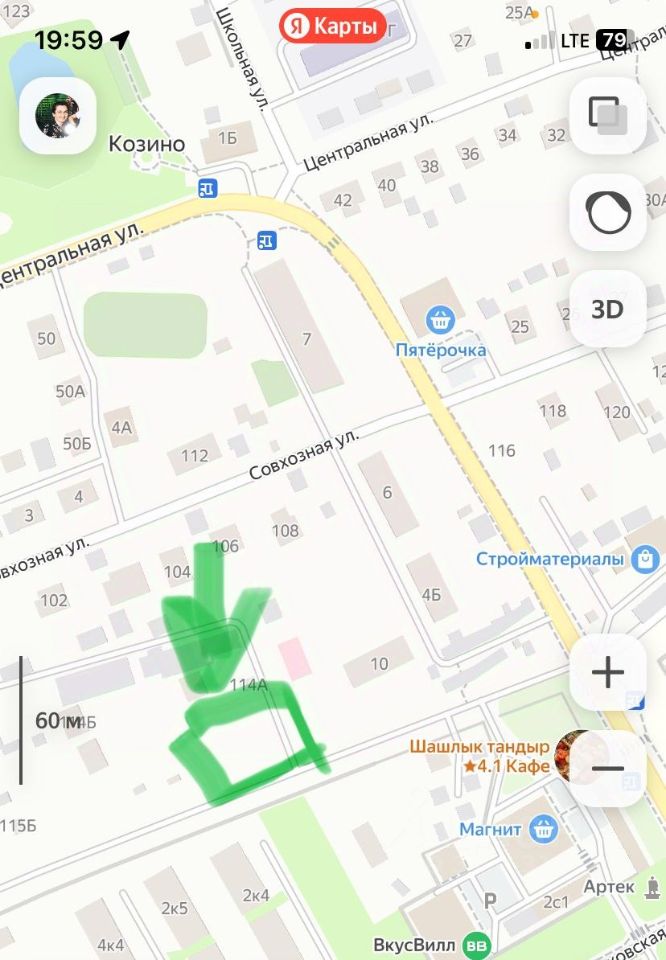
Task: Tap the compass orientation button
Action: [607, 212]
